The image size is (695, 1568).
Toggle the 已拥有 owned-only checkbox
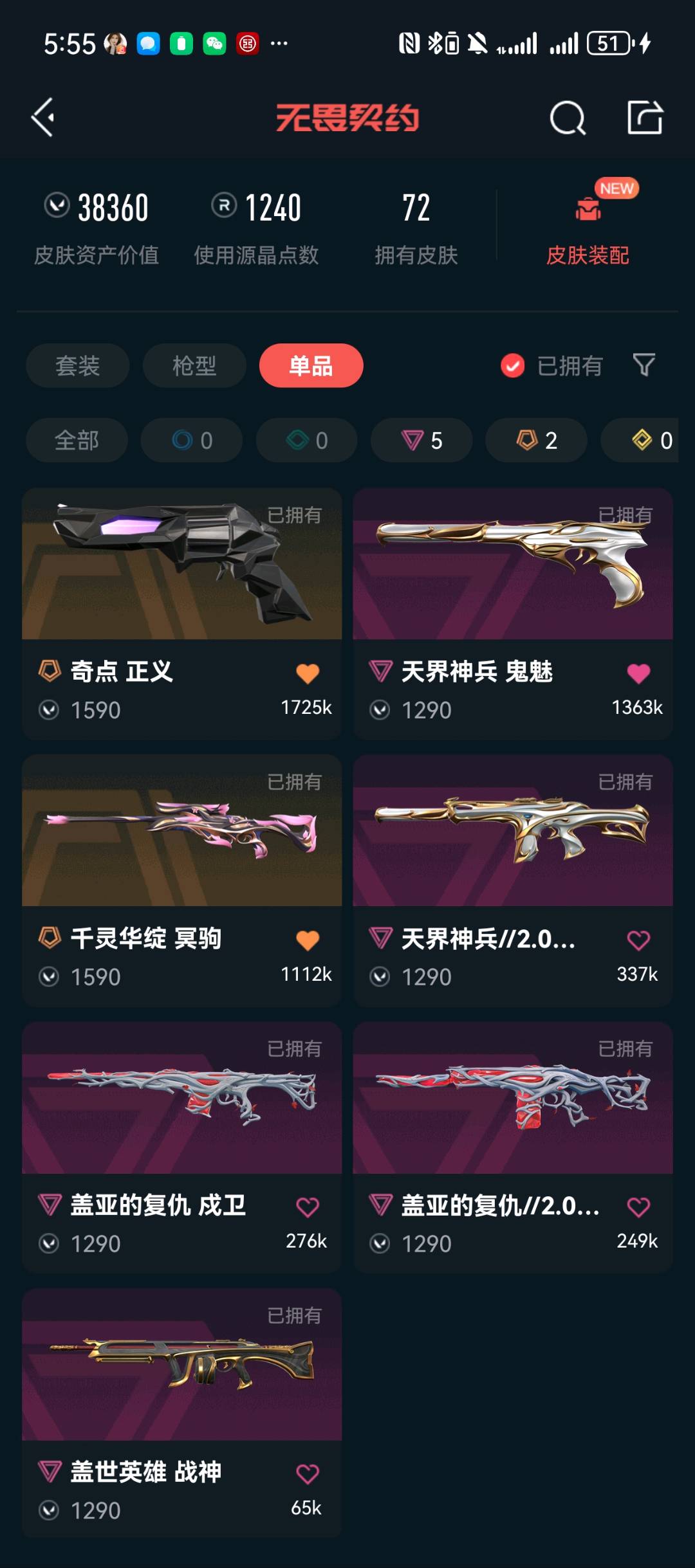pyautogui.click(x=512, y=366)
